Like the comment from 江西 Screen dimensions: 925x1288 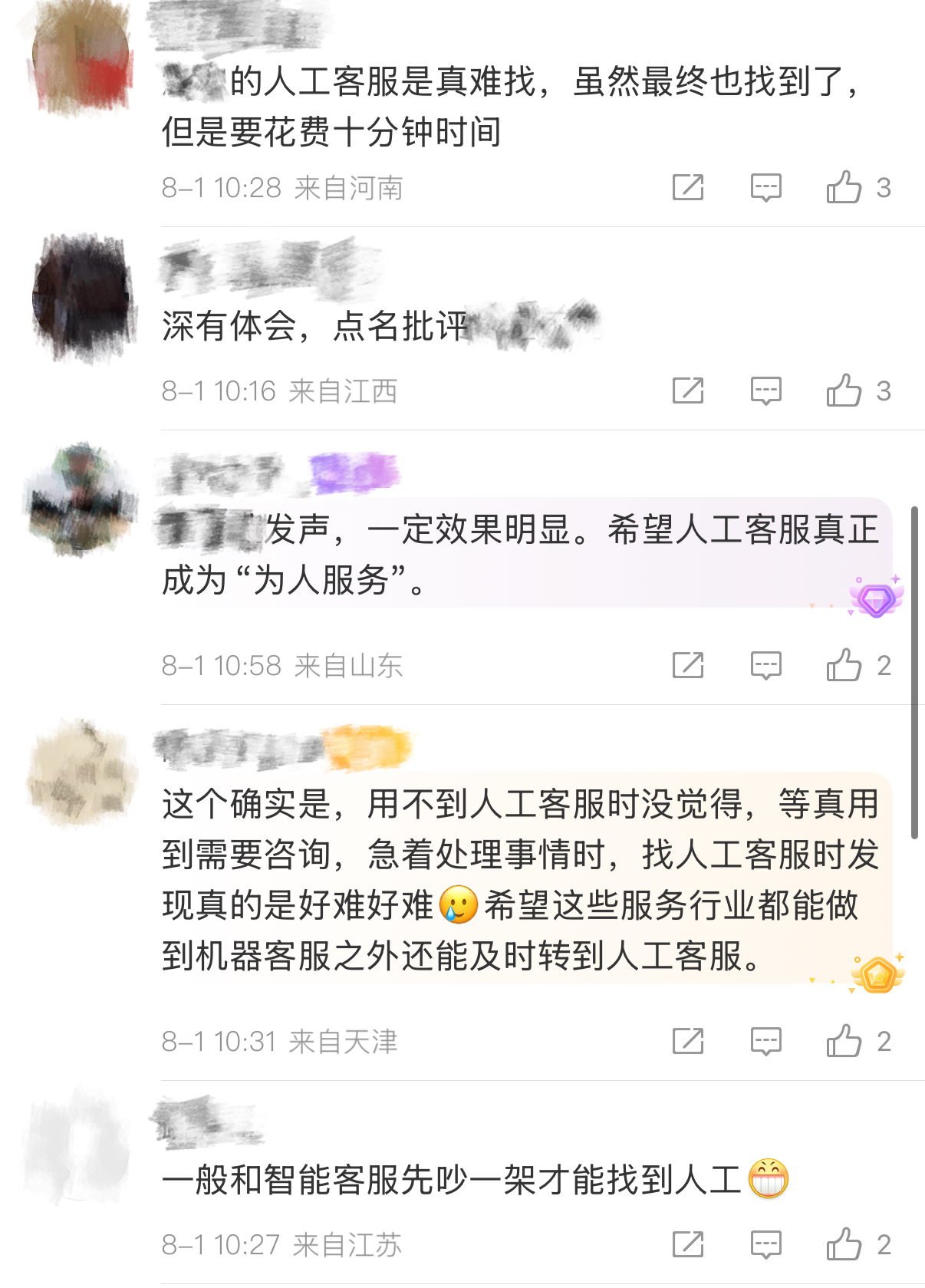point(844,390)
